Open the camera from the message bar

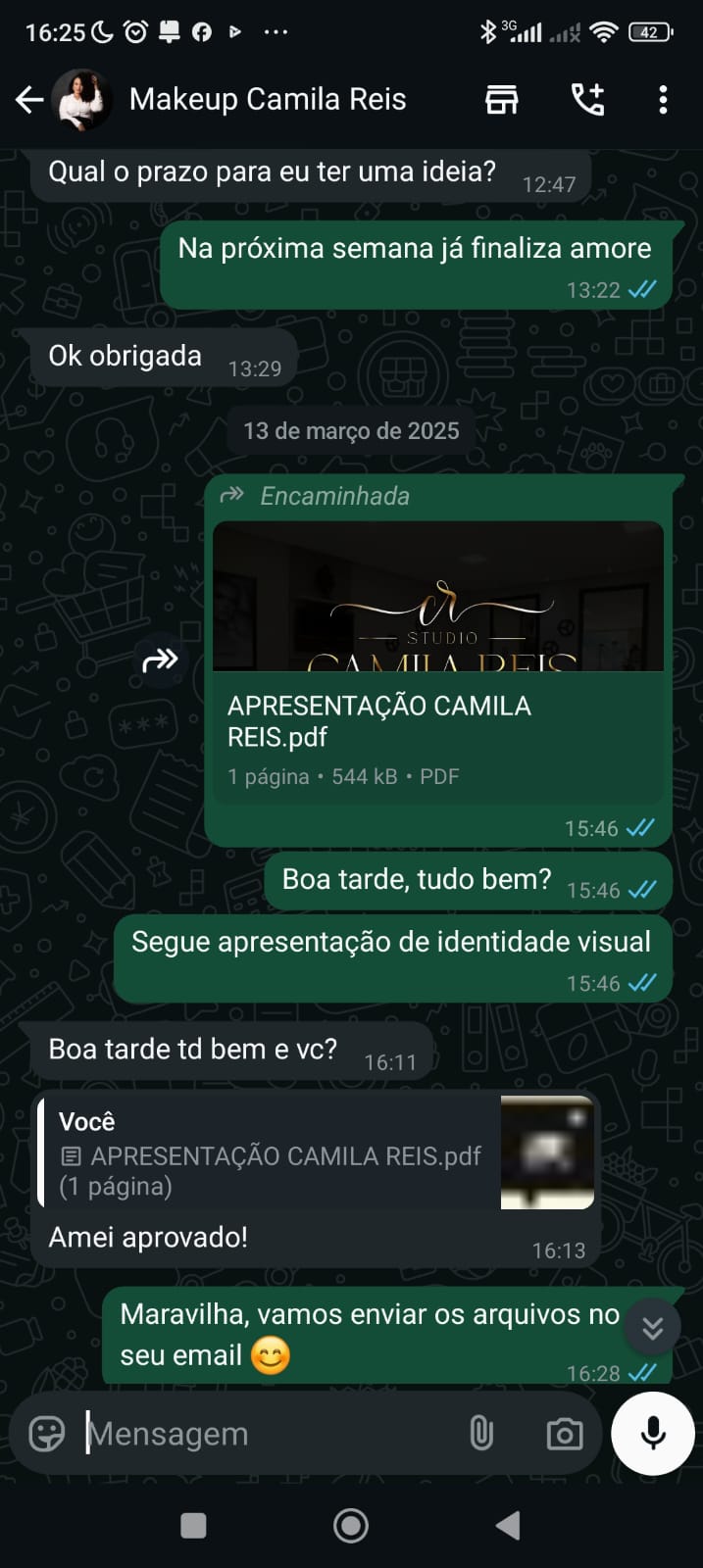click(564, 1434)
